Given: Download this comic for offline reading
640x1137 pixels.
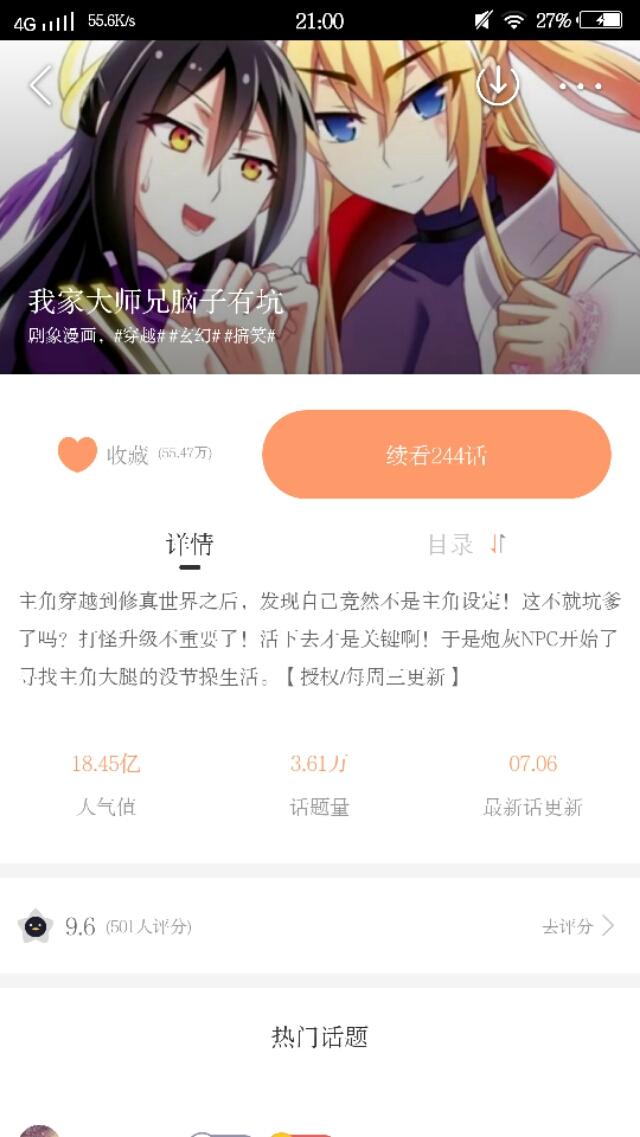Looking at the screenshot, I should pos(497,85).
